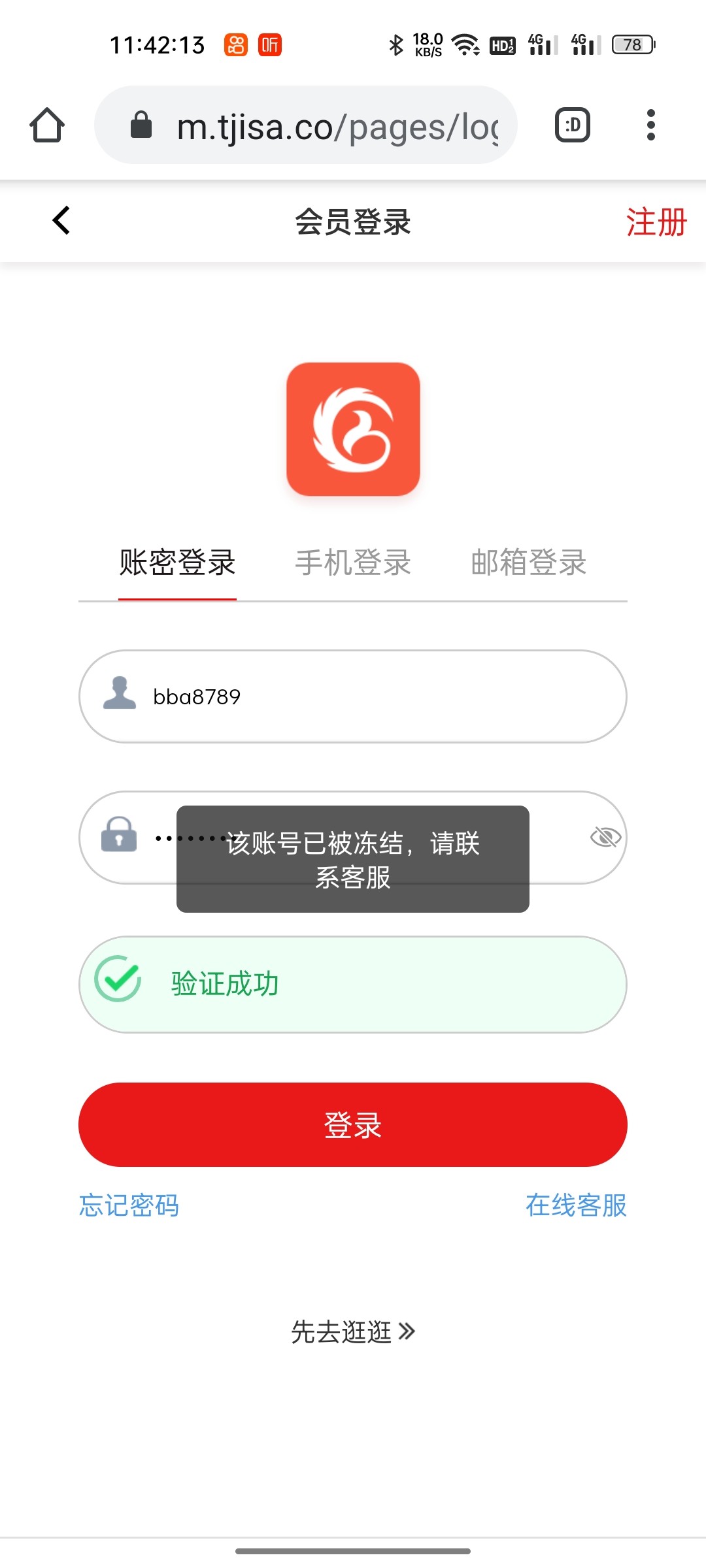This screenshot has width=706, height=1568.
Task: Tap the red 登录 button
Action: click(353, 1124)
